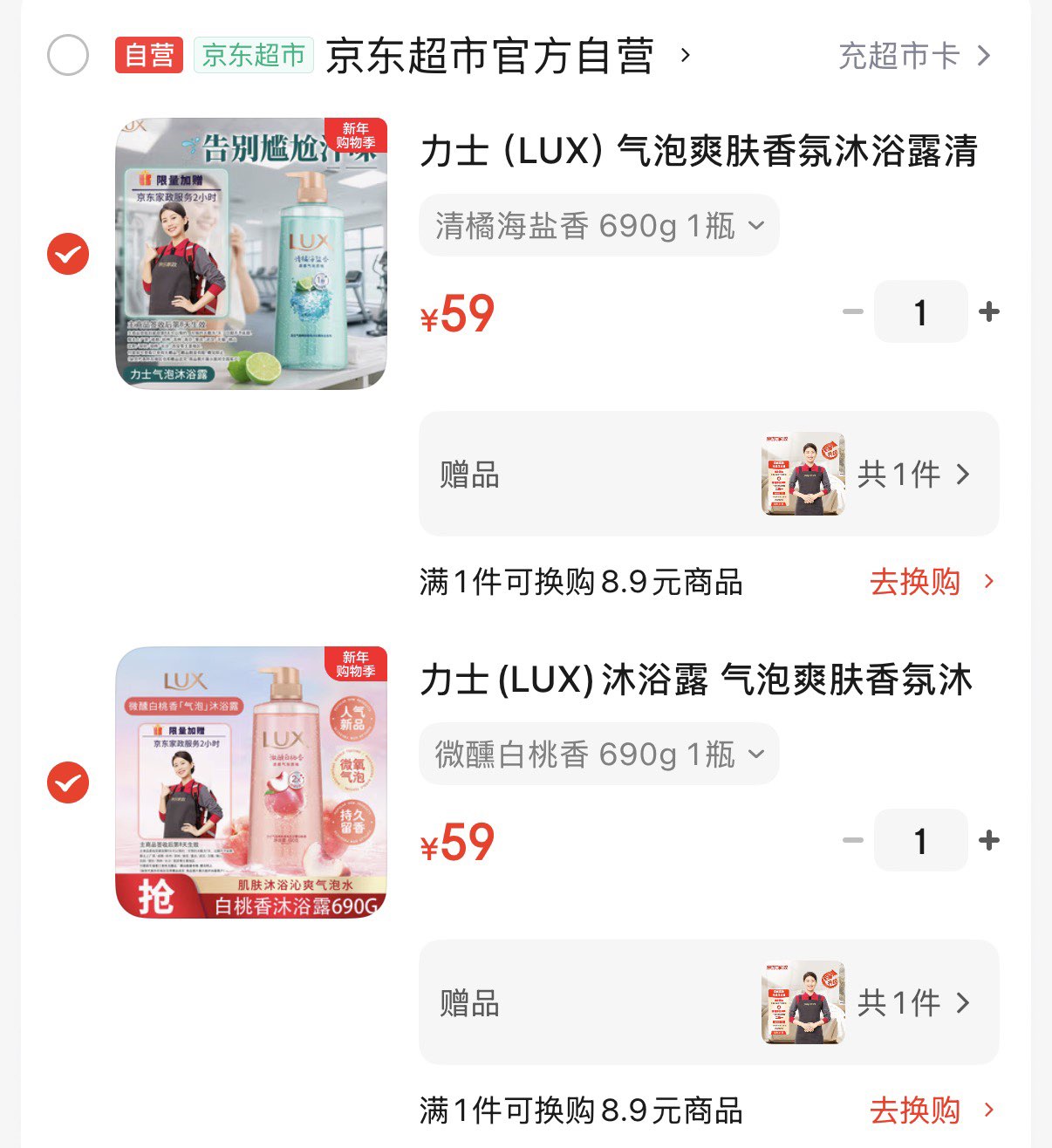1052x1148 pixels.
Task: Decrease quantity of 清橘海盐香 shower gel
Action: point(852,311)
